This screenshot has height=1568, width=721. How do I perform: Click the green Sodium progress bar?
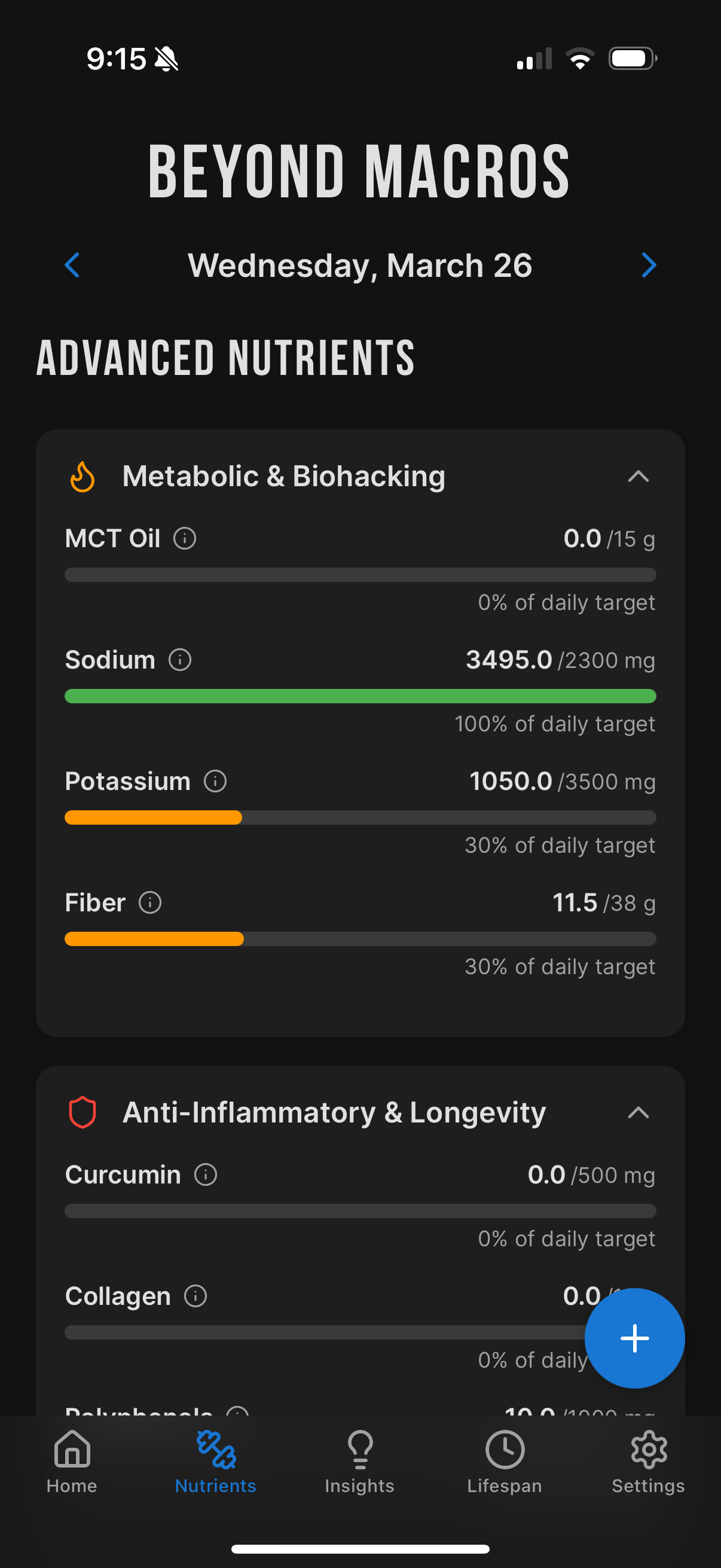360,695
